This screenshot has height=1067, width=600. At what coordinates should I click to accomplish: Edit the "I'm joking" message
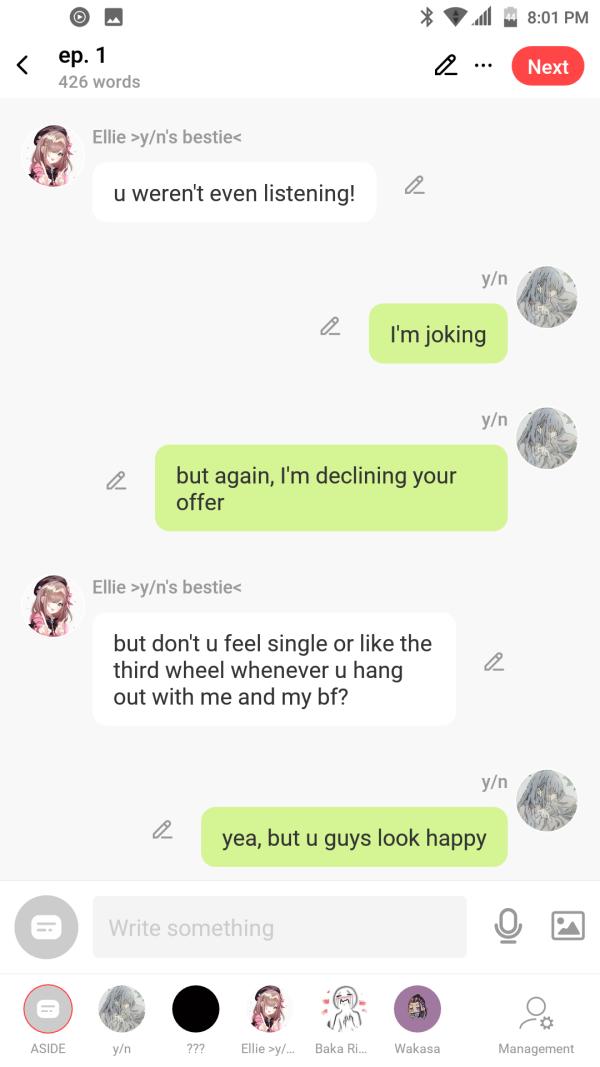tap(329, 327)
